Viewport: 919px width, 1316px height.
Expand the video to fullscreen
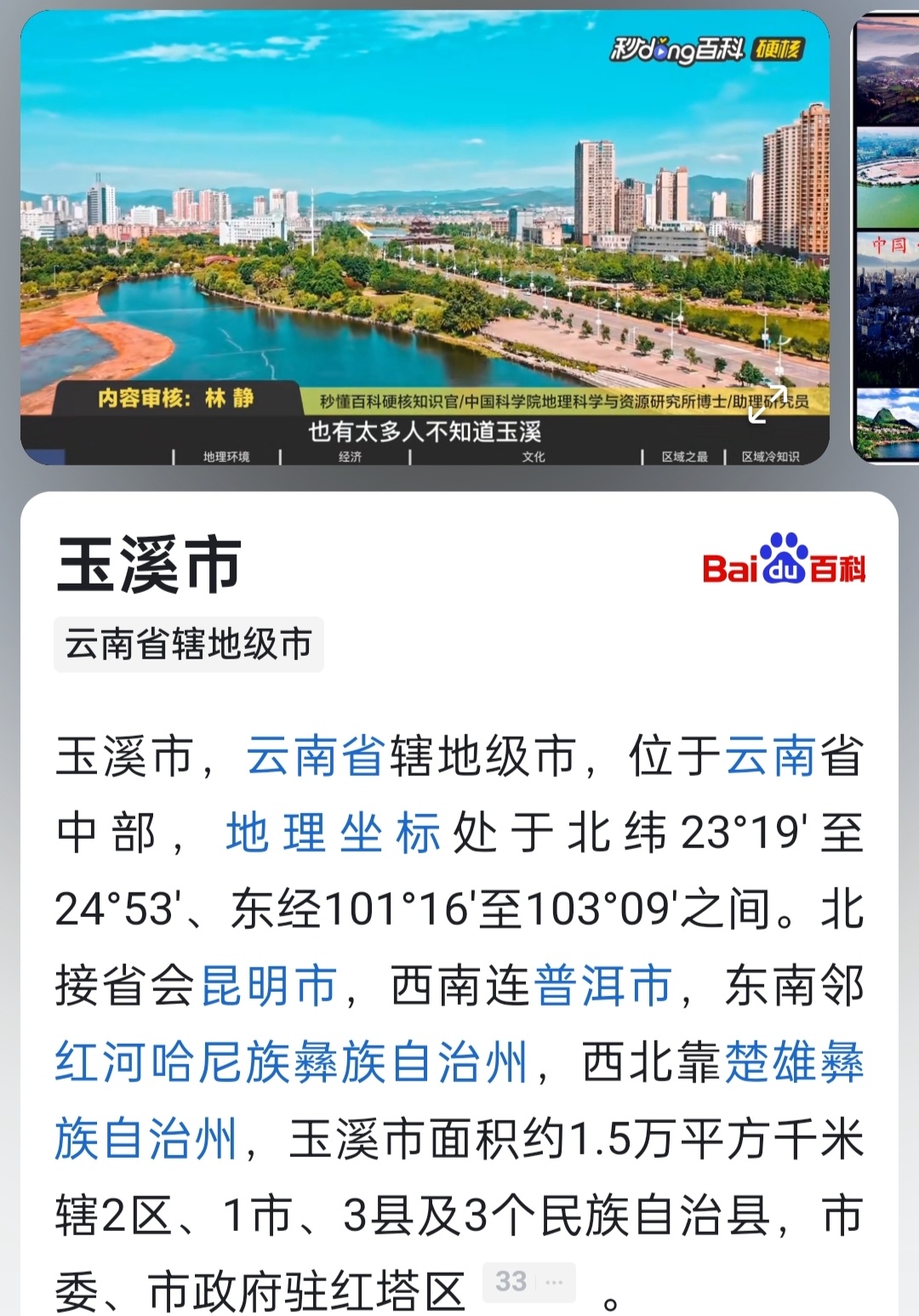pyautogui.click(x=766, y=404)
